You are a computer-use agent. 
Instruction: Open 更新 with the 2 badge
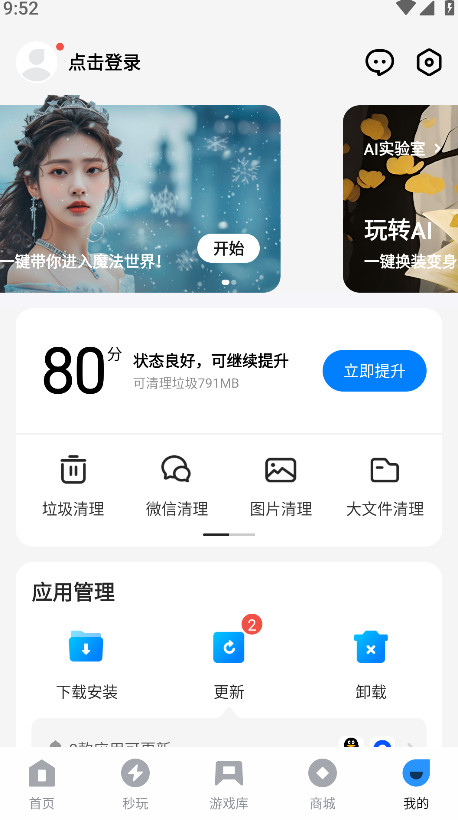tap(229, 664)
